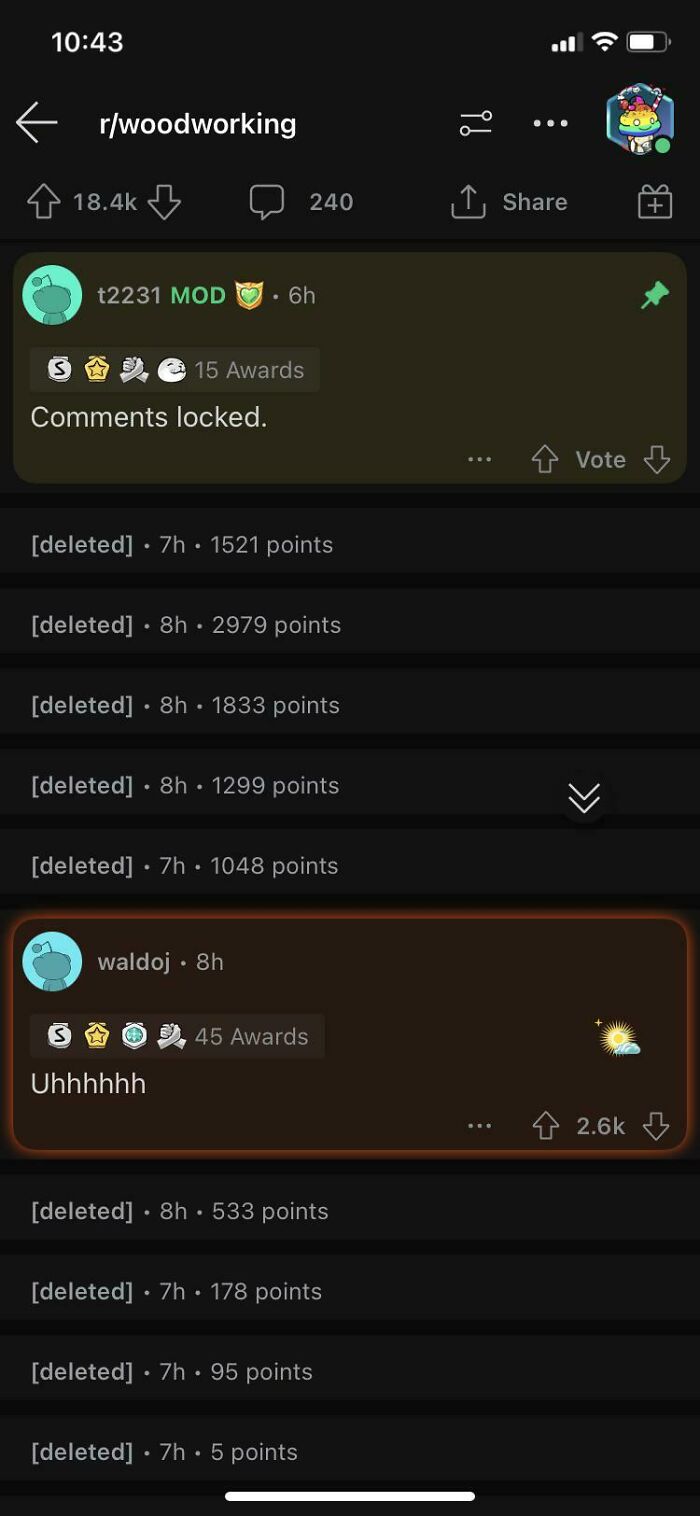The width and height of the screenshot is (700, 1516).
Task: View the 45 Awards on waldoj's comment
Action: (177, 1036)
